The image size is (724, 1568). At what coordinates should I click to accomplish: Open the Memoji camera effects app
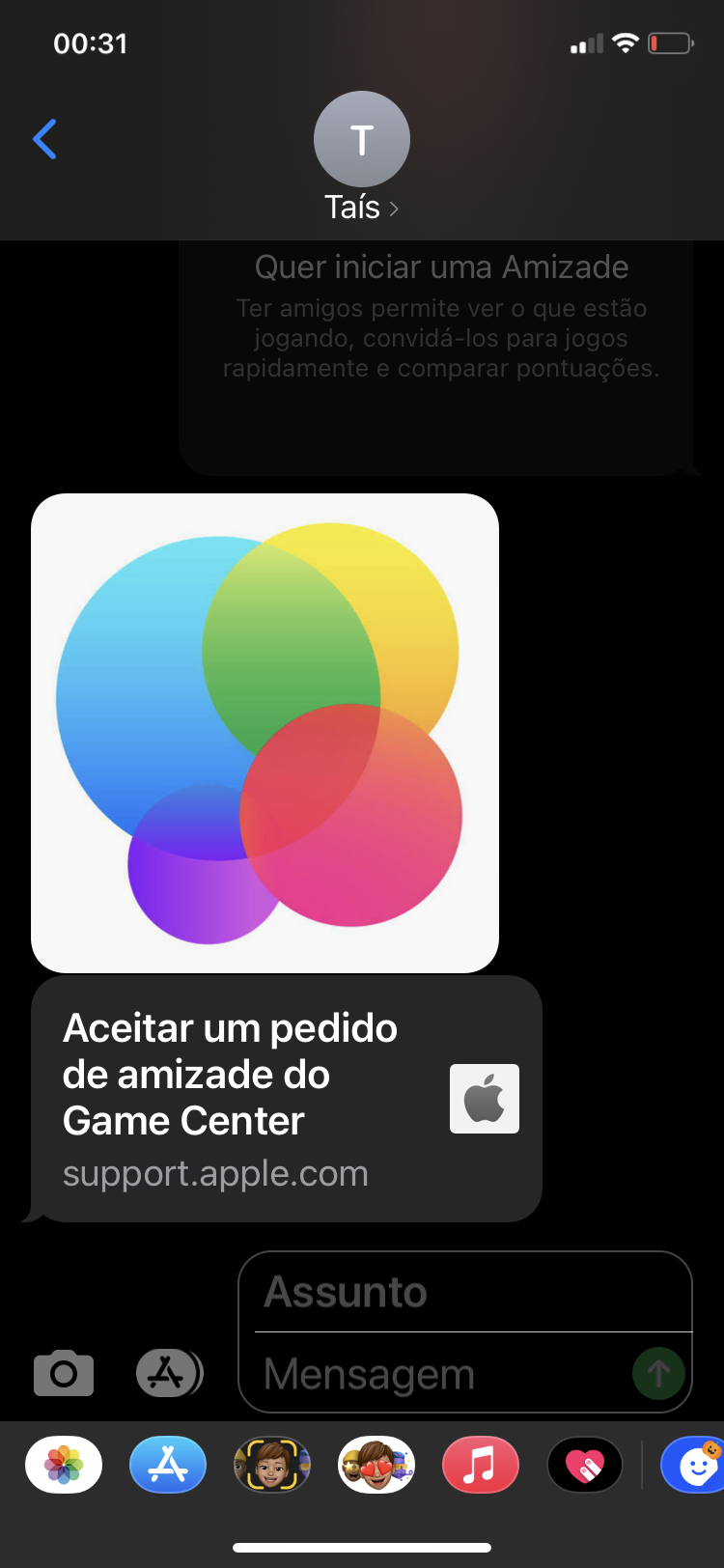coord(272,1466)
